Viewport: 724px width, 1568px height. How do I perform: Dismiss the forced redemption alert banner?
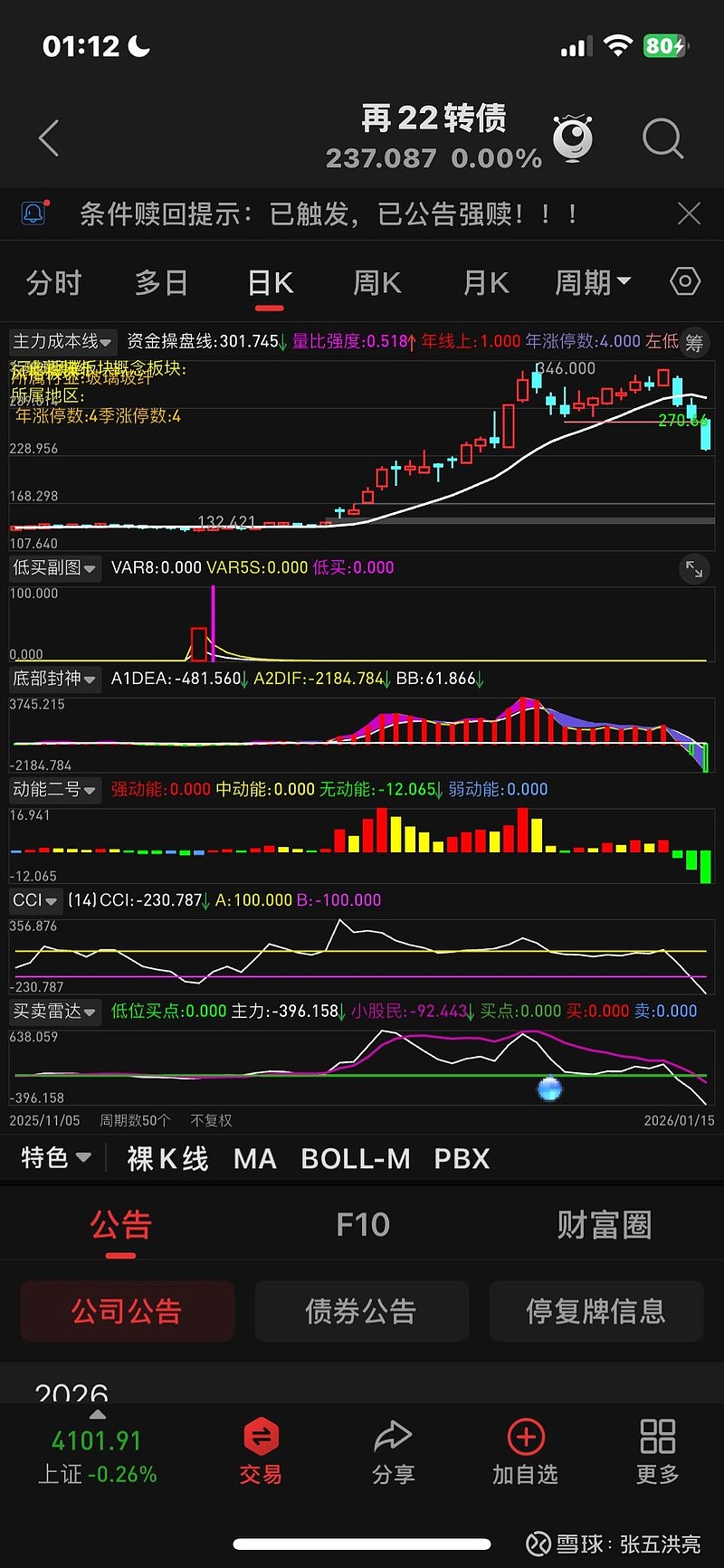pyautogui.click(x=689, y=214)
